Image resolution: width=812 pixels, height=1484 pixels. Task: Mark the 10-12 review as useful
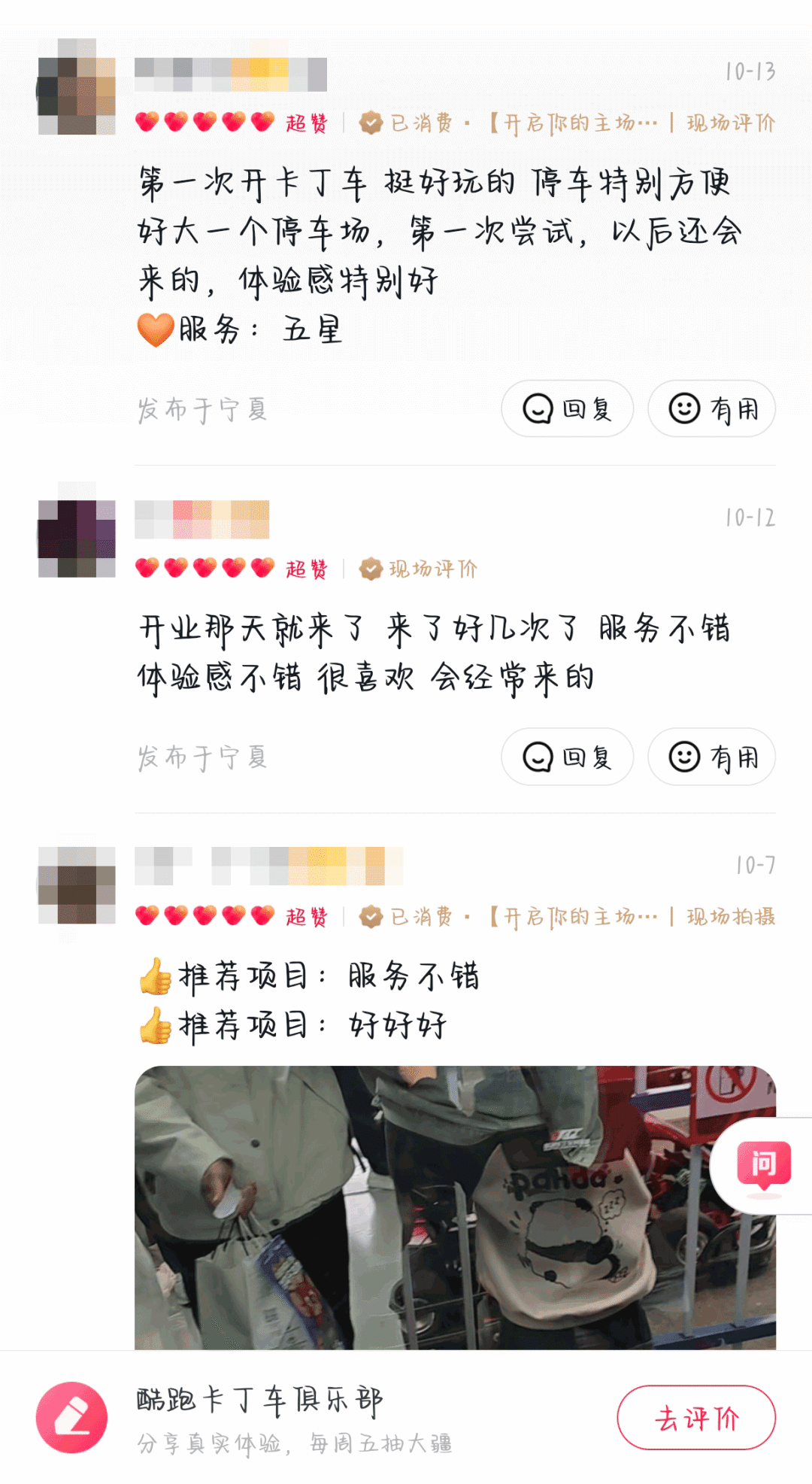tap(711, 757)
